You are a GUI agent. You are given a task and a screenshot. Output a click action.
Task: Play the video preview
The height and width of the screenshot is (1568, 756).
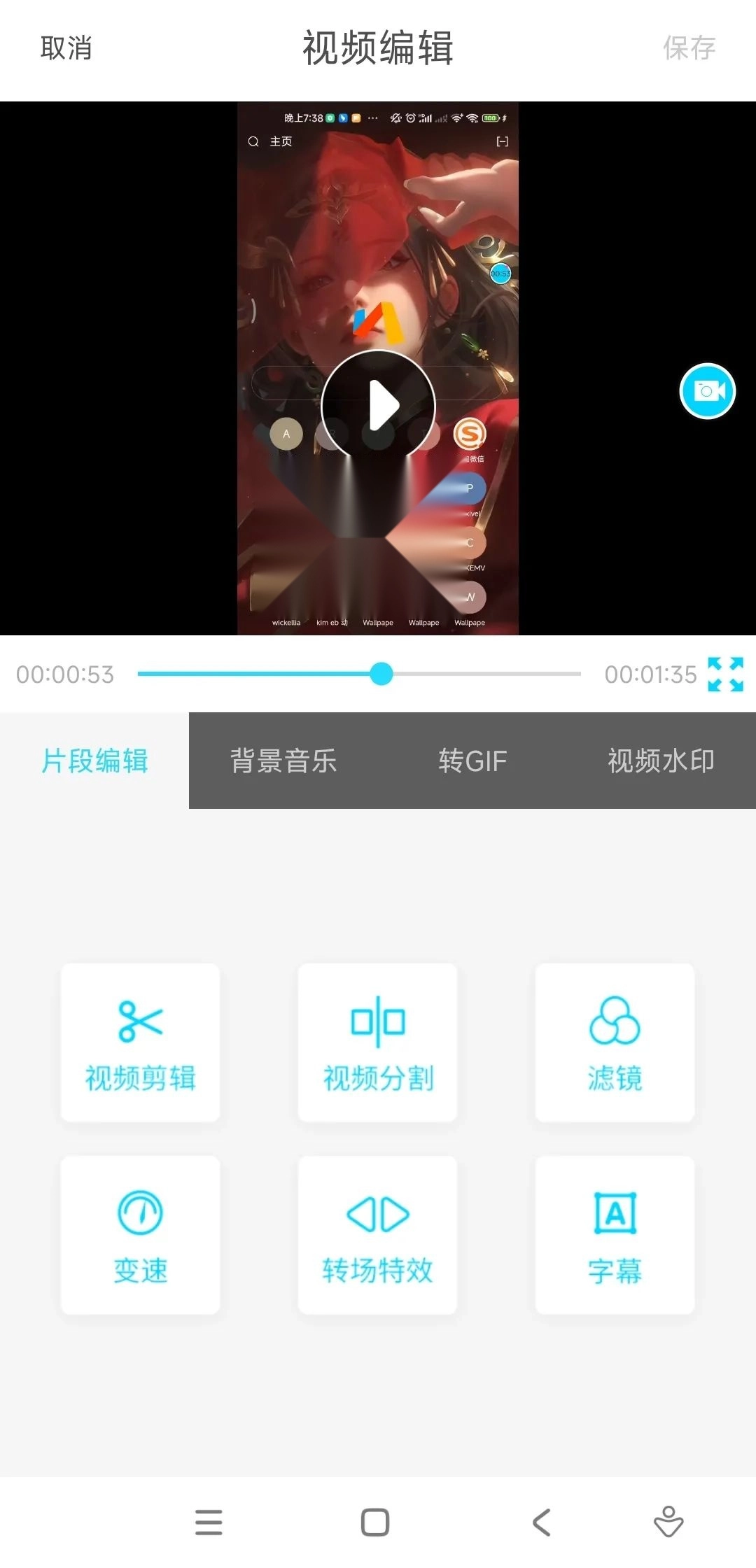[x=378, y=406]
